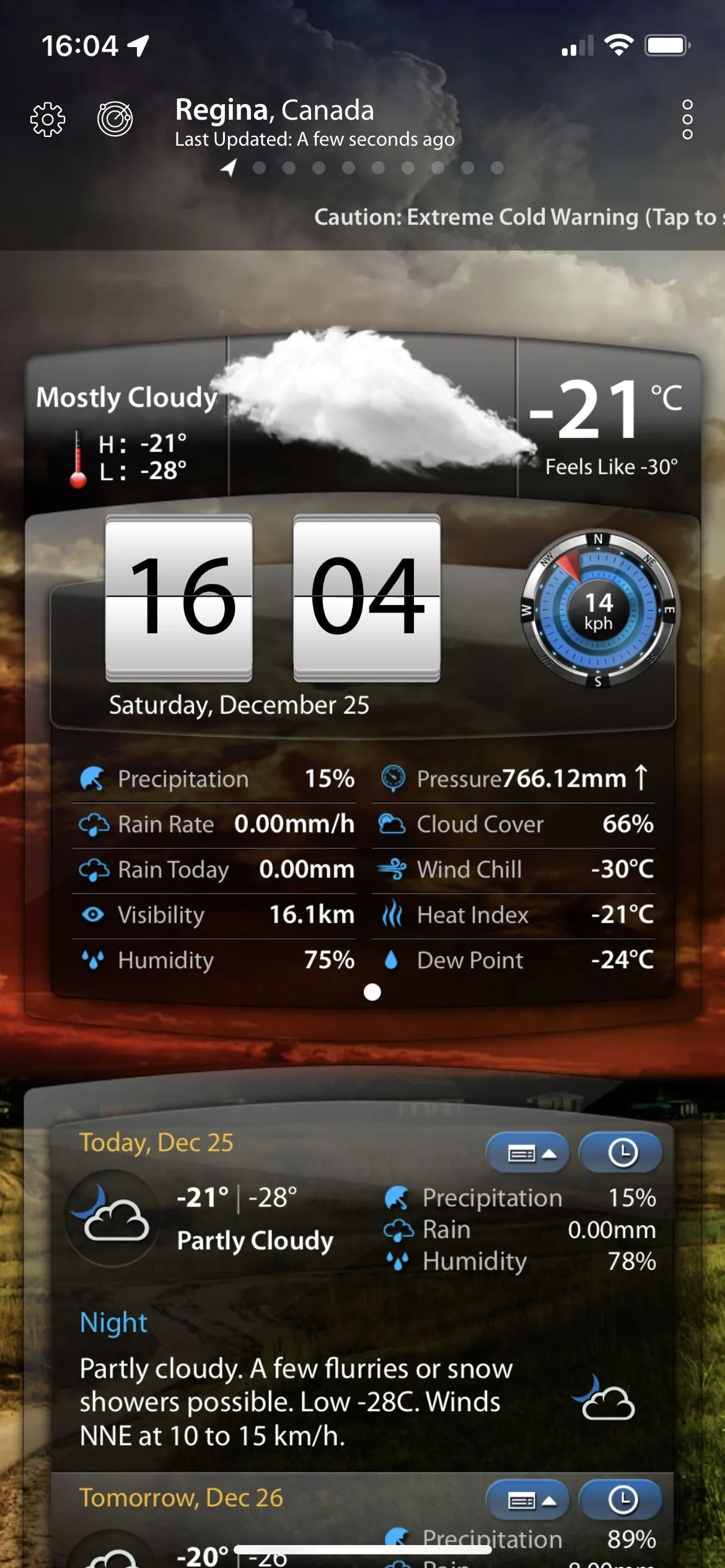This screenshot has width=725, height=1568.
Task: Open details for Tomorrow, Dec 26
Action: (527, 1500)
